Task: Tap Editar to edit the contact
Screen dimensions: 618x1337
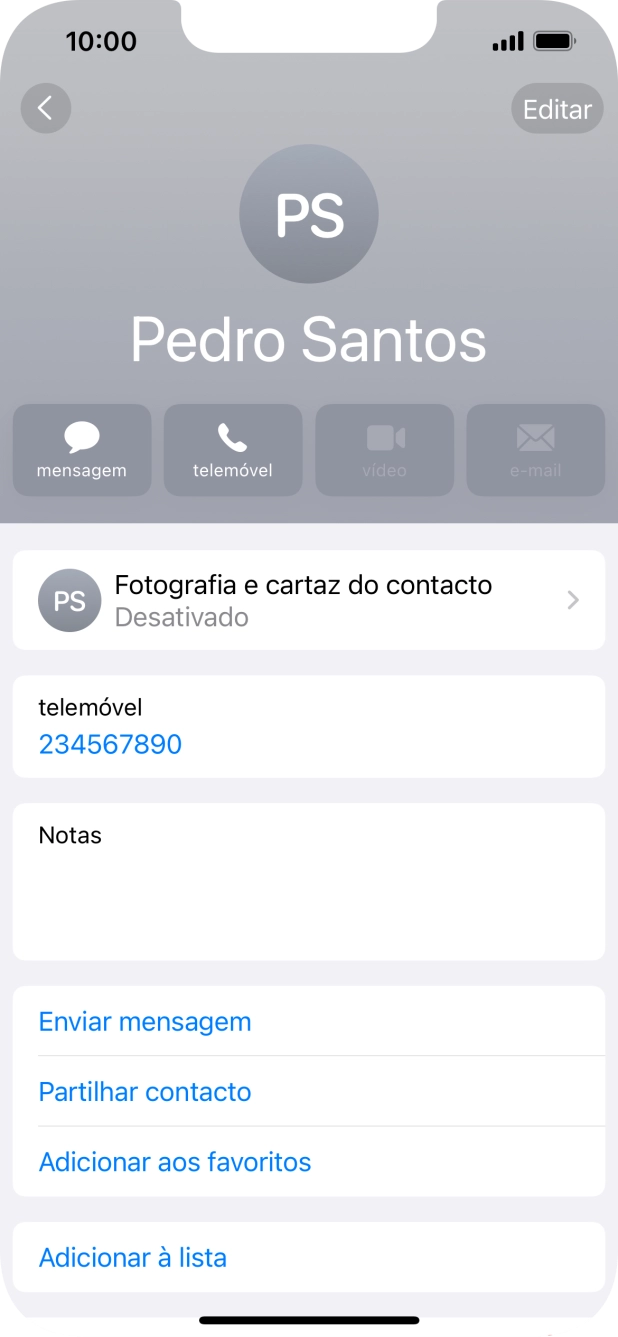Action: [557, 109]
